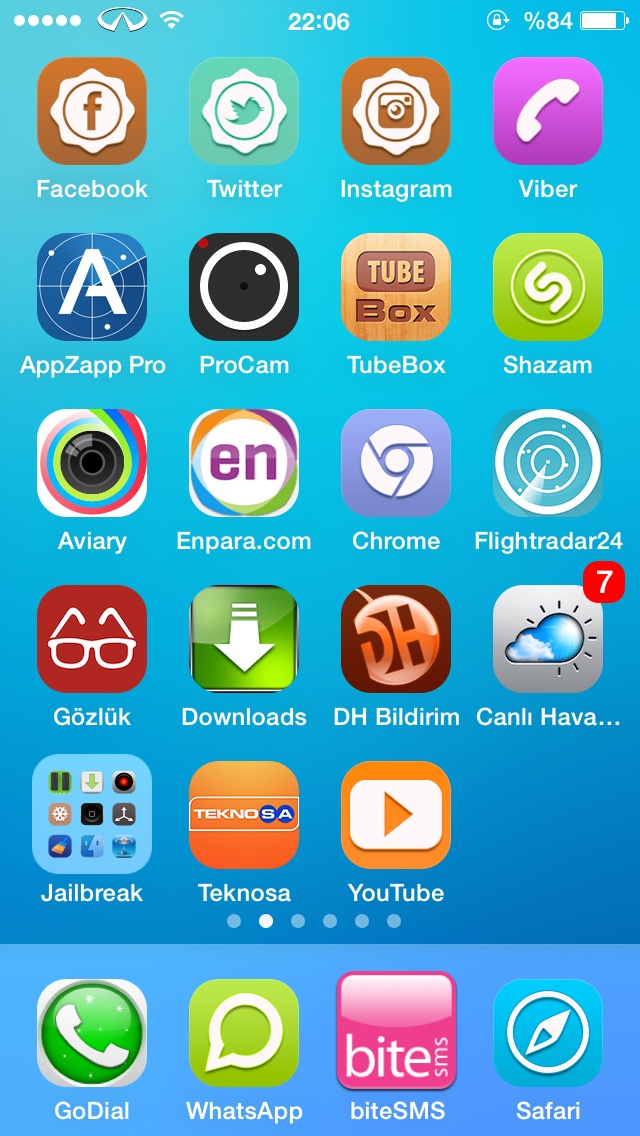Open TubeBox
Viewport: 640px width, 1136px height.
click(x=396, y=287)
